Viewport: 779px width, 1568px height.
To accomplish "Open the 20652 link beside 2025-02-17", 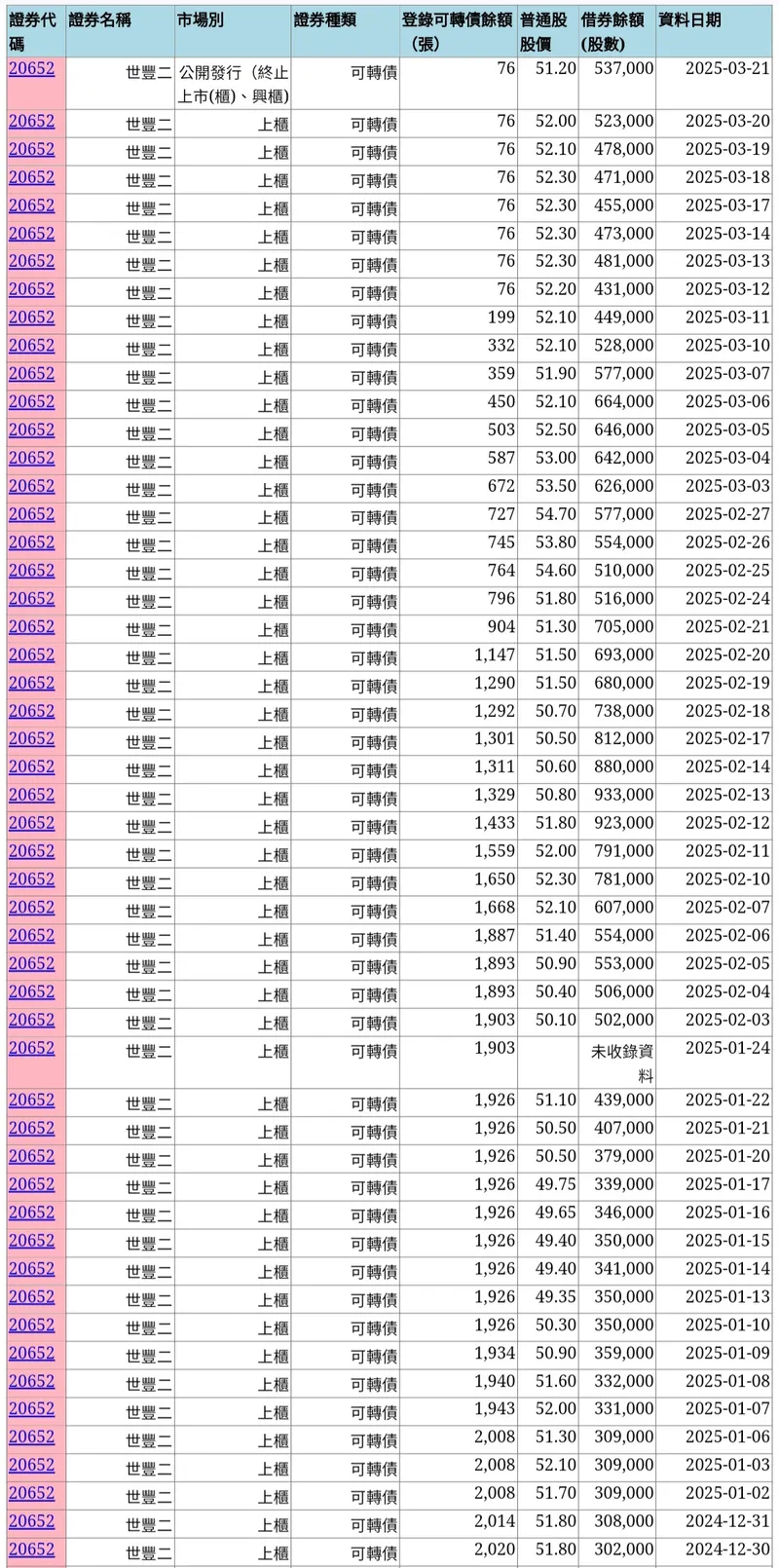I will click(31, 738).
